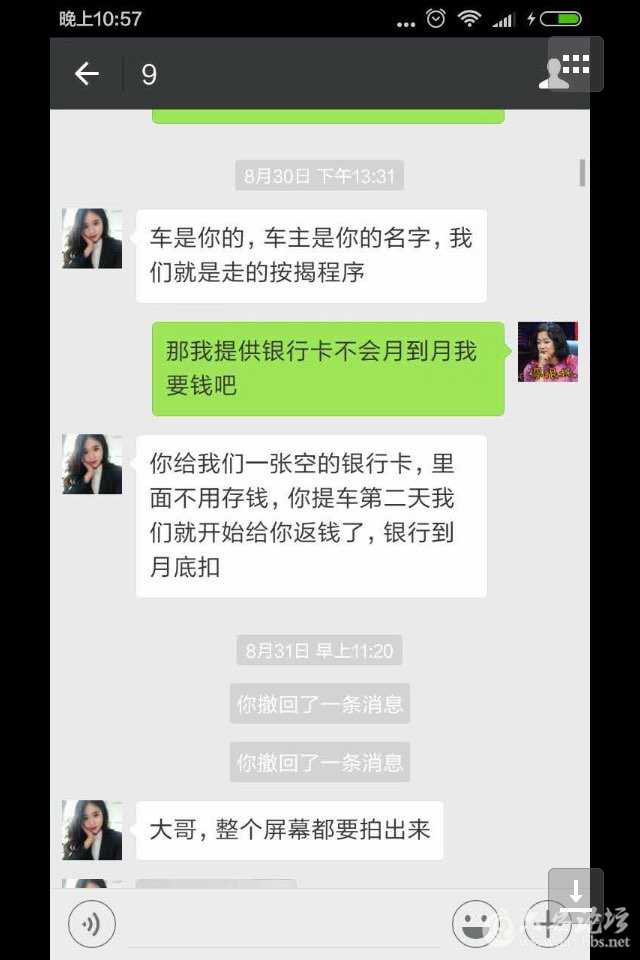Viewport: 640px width, 960px height.
Task: Tap my avatar beside 那我提供银行卡 message
Action: [547, 352]
